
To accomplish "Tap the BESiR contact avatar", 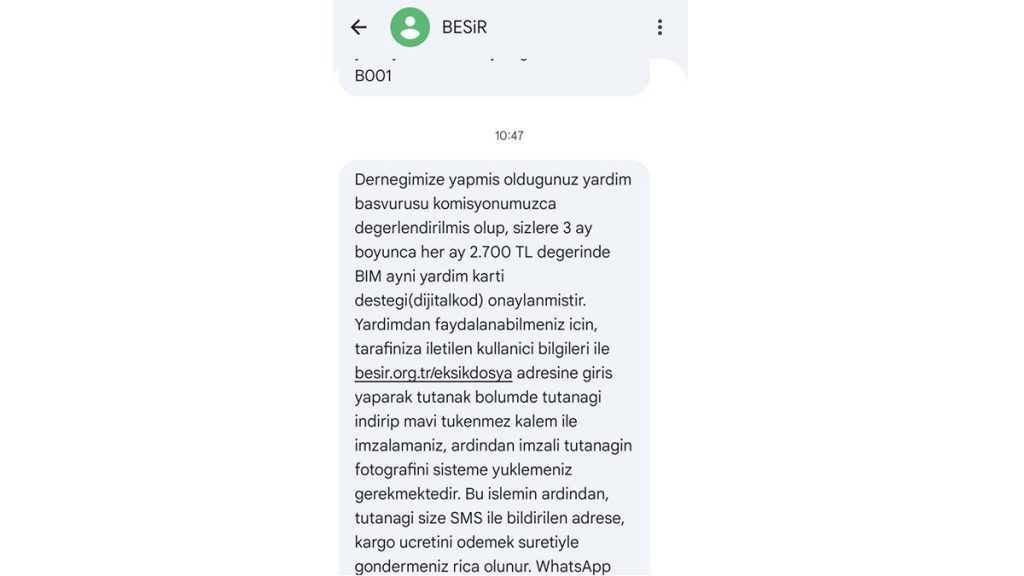I will [x=410, y=27].
